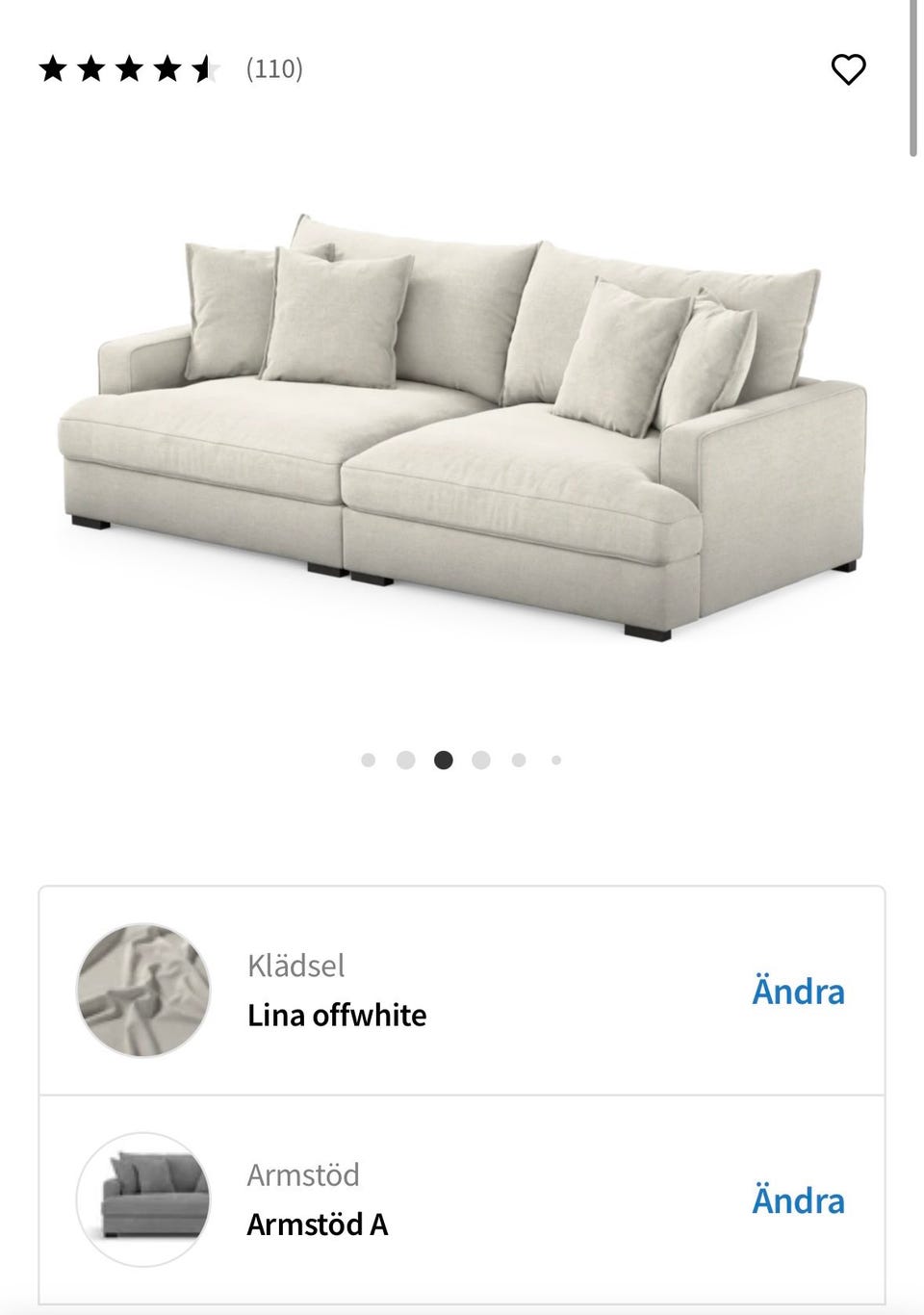Screen dimensions: 924x1315
Task: Select the fifth carousel indicator dot
Action: pos(519,760)
